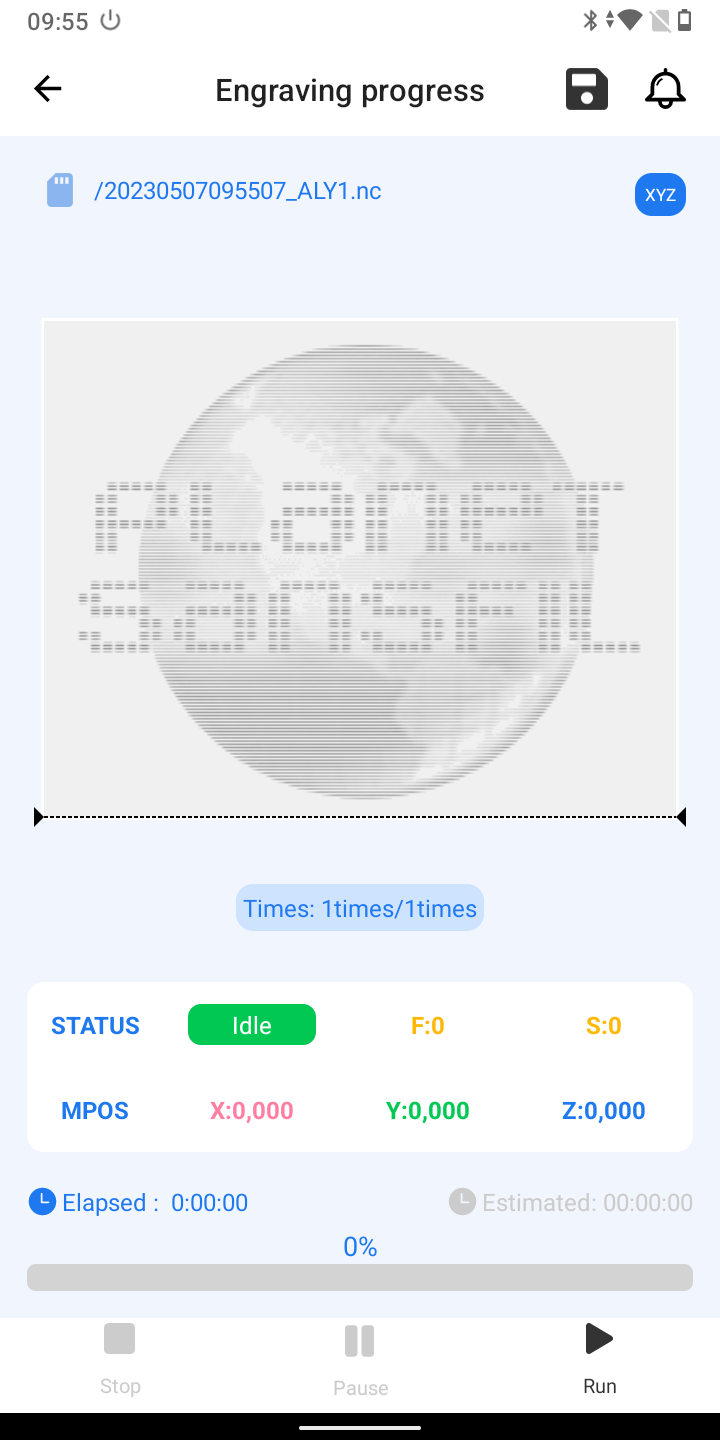Pause the engraving job
Image resolution: width=720 pixels, height=1440 pixels.
(x=360, y=1358)
